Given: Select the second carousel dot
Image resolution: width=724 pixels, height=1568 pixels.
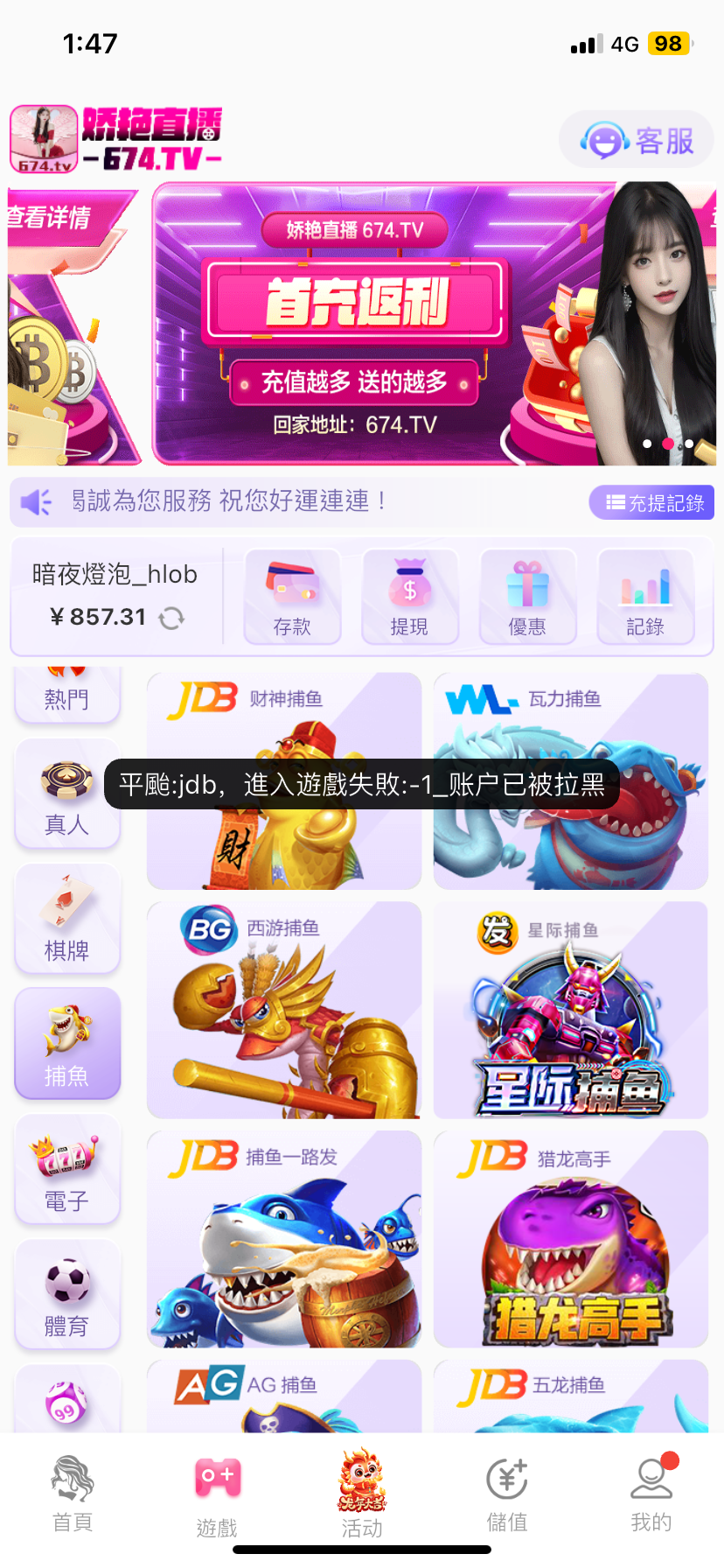Looking at the screenshot, I should pyautogui.click(x=669, y=444).
